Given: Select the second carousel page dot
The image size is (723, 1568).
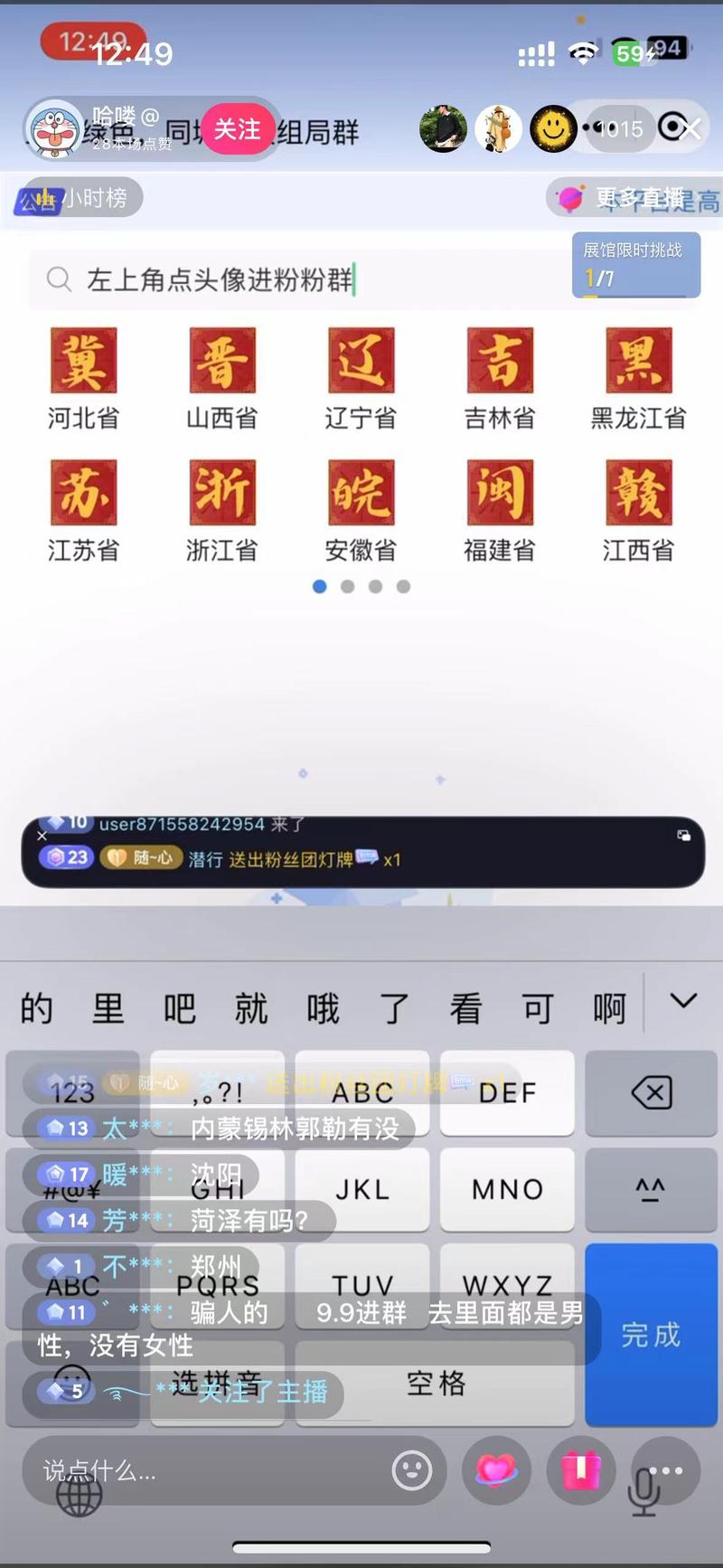Looking at the screenshot, I should click(x=348, y=586).
